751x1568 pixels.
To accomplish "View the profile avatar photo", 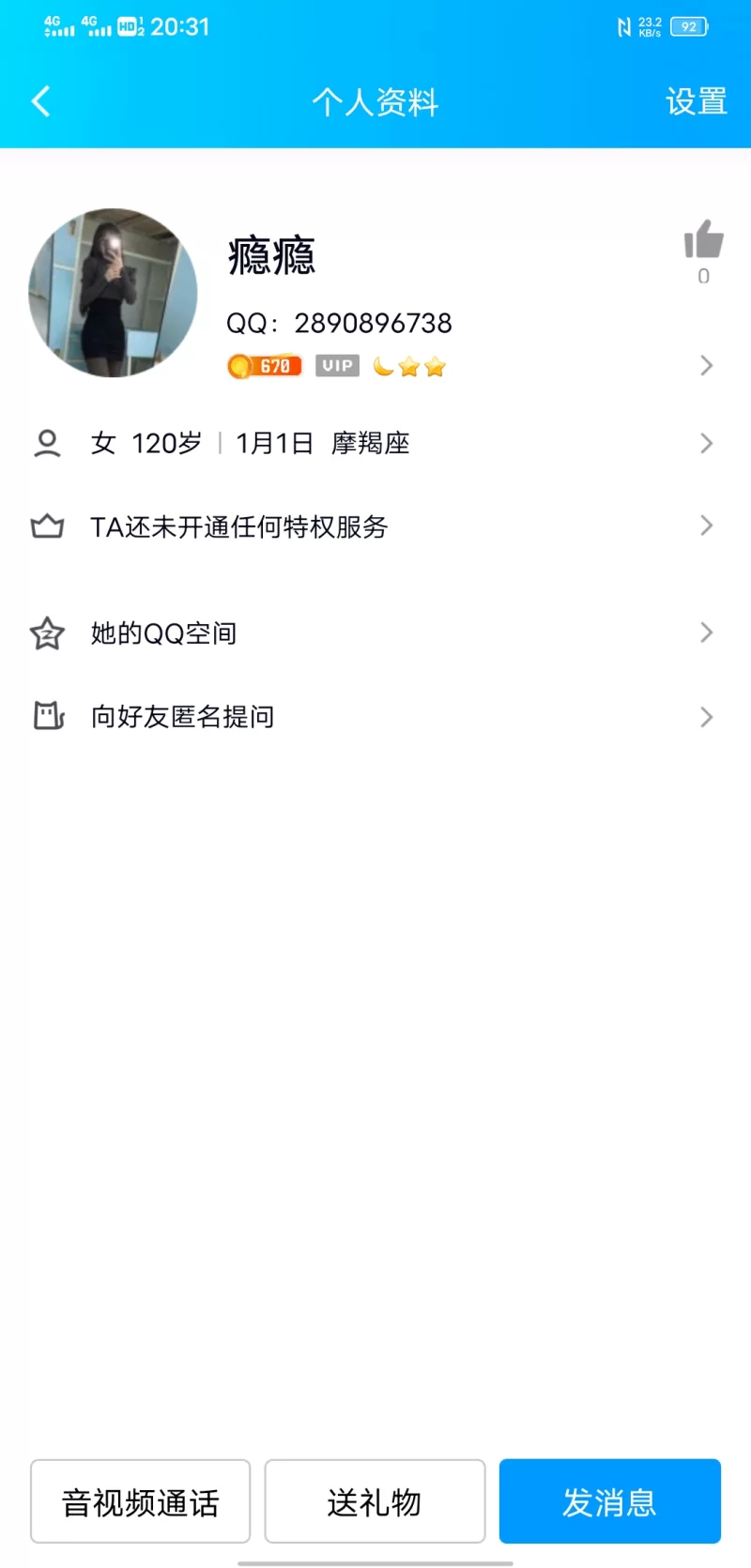I will coord(114,293).
